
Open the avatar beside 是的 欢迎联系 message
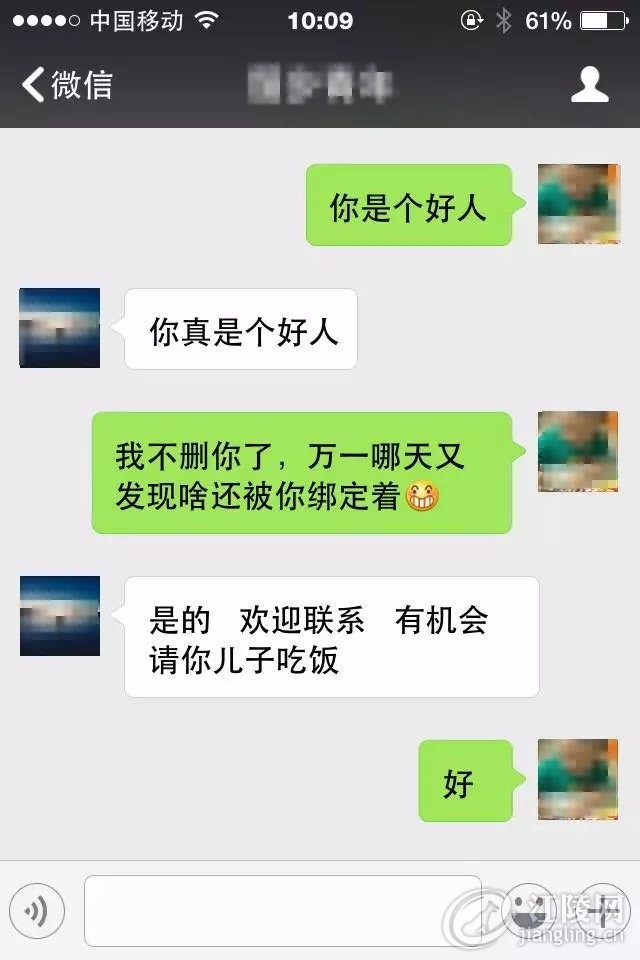tap(60, 615)
